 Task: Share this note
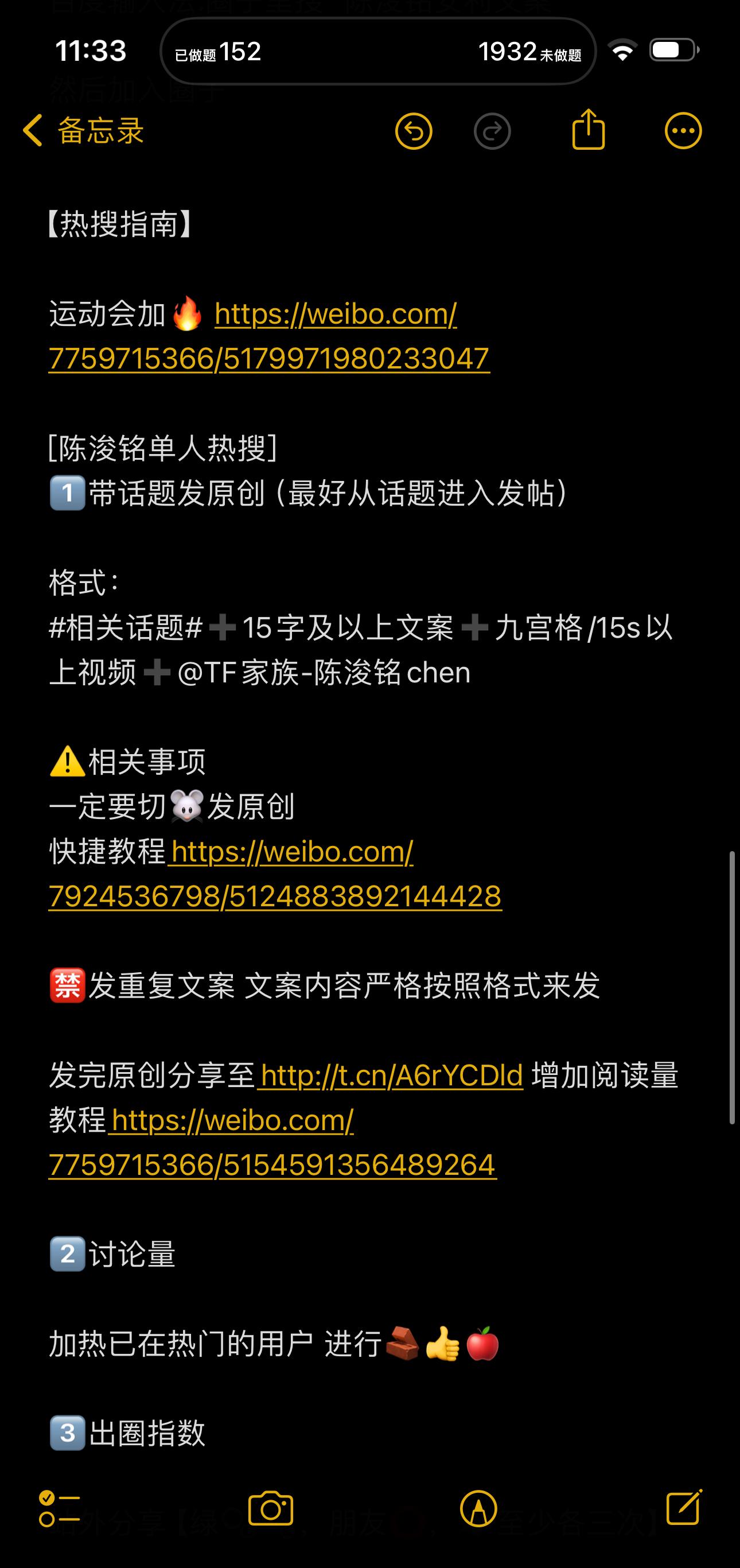pos(589,129)
